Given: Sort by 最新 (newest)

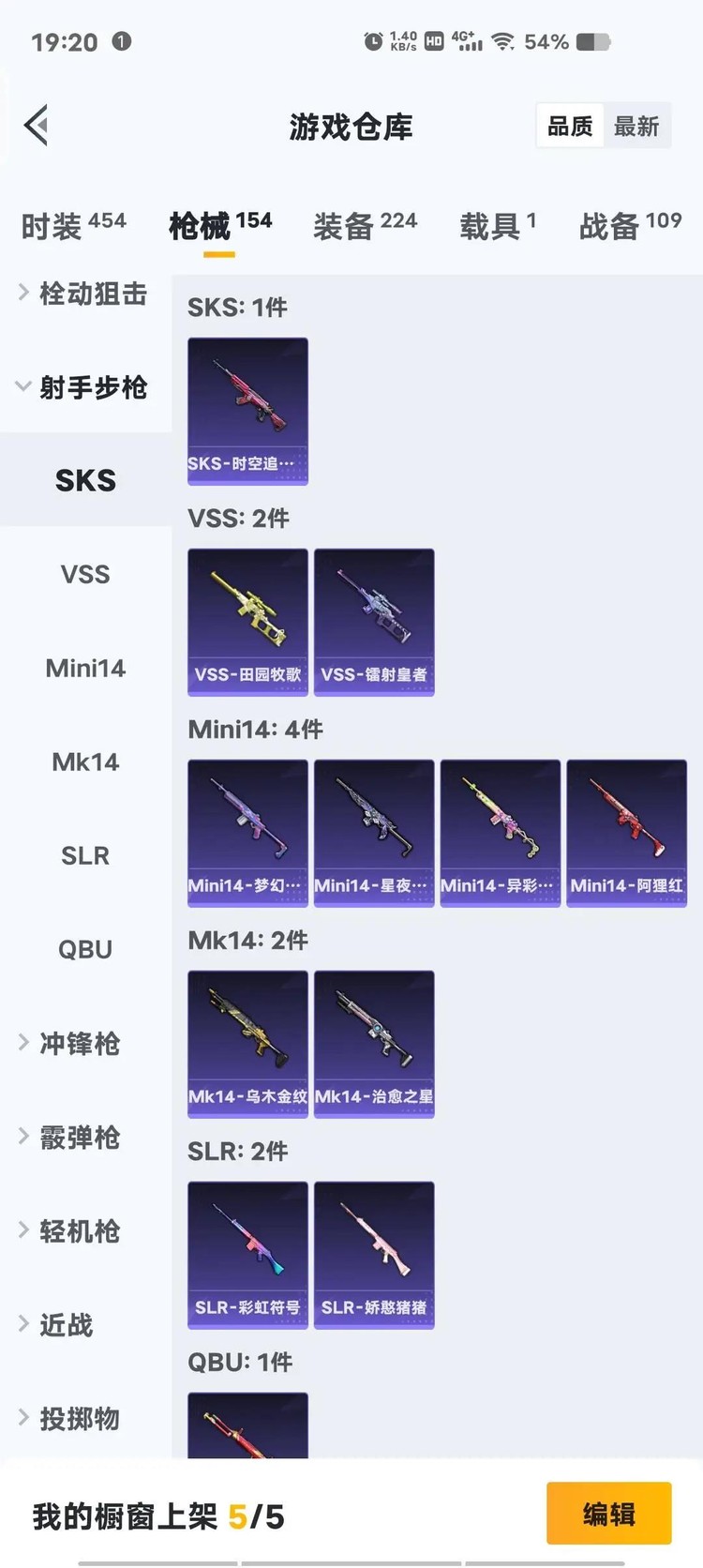Looking at the screenshot, I should coord(636,127).
